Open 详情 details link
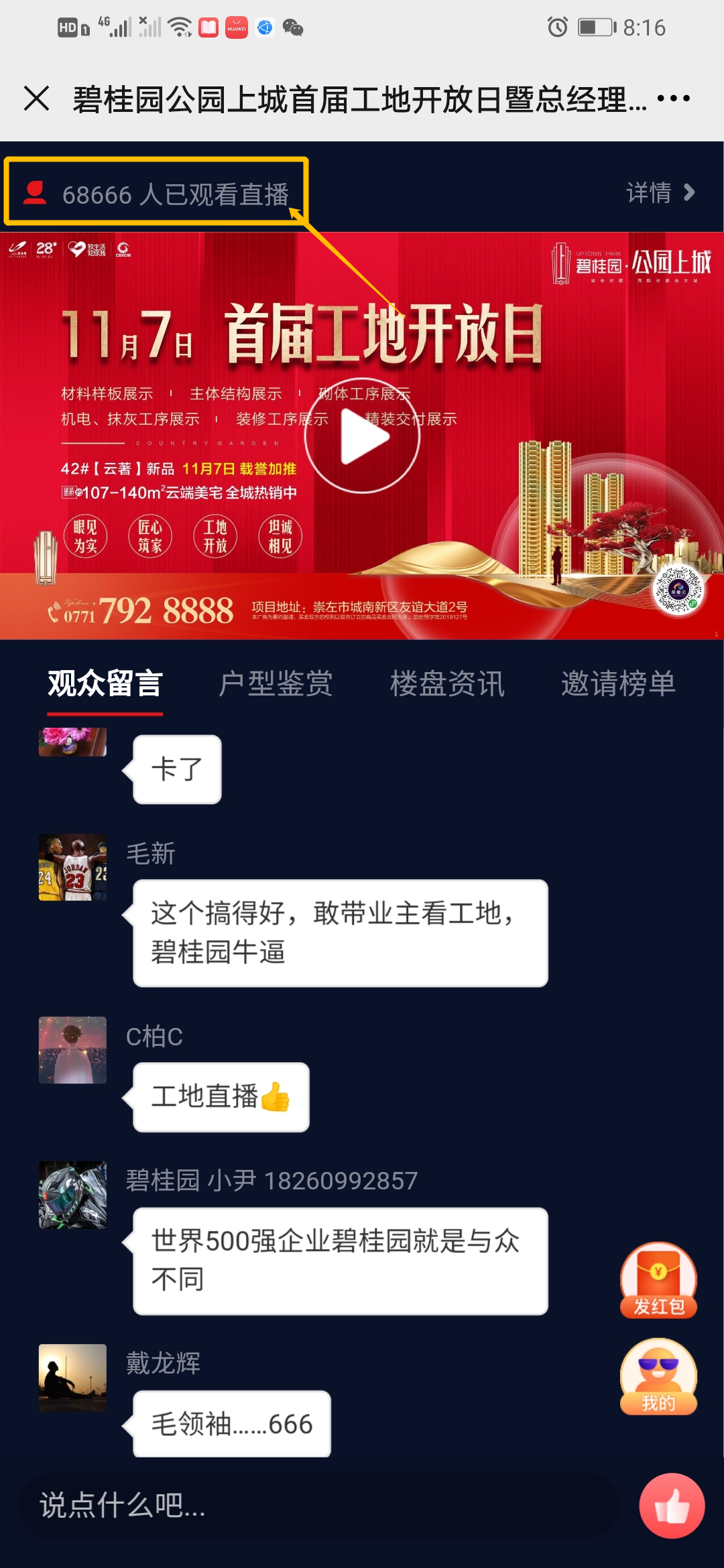724x1568 pixels. tap(660, 193)
